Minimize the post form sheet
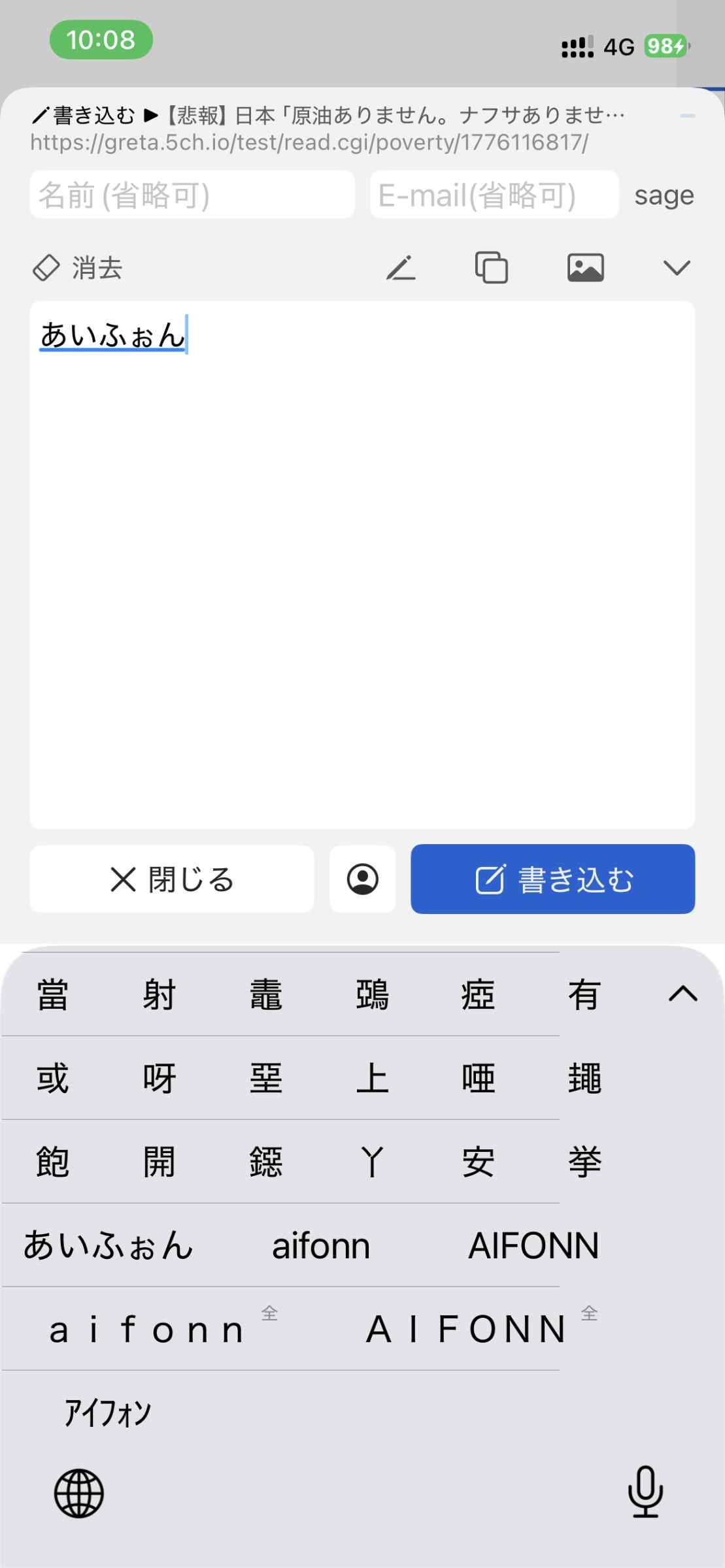Screen dimensions: 725x1568 (x=687, y=116)
